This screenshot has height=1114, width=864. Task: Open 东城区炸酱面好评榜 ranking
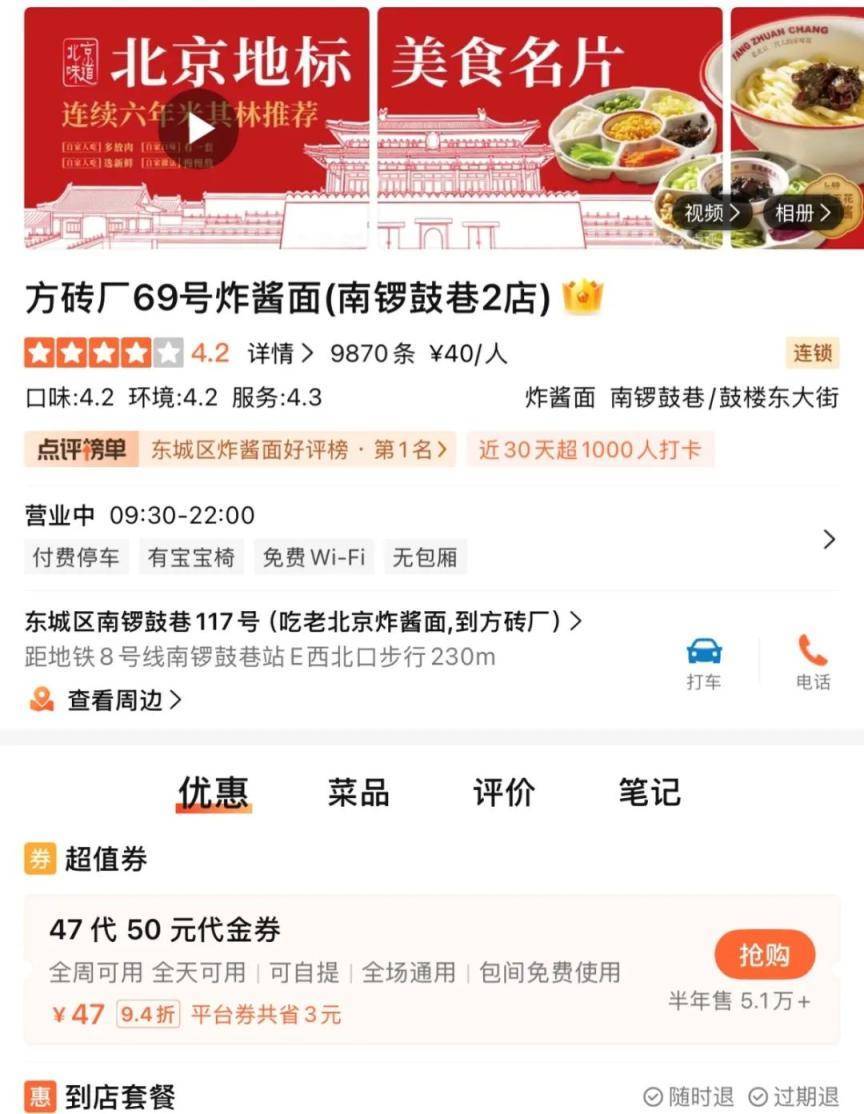[x=298, y=450]
